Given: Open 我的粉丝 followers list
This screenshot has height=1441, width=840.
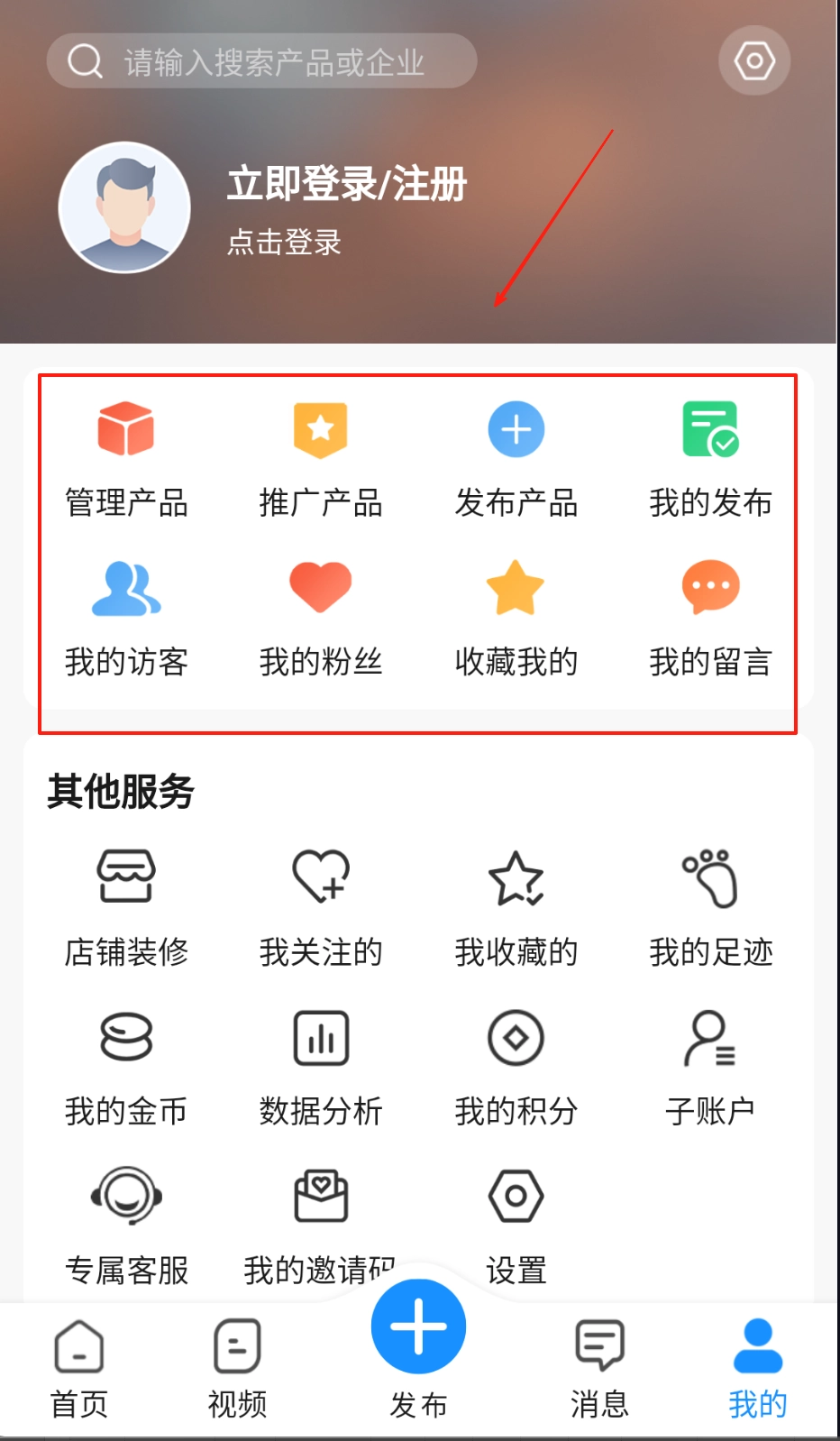Looking at the screenshot, I should click(321, 618).
